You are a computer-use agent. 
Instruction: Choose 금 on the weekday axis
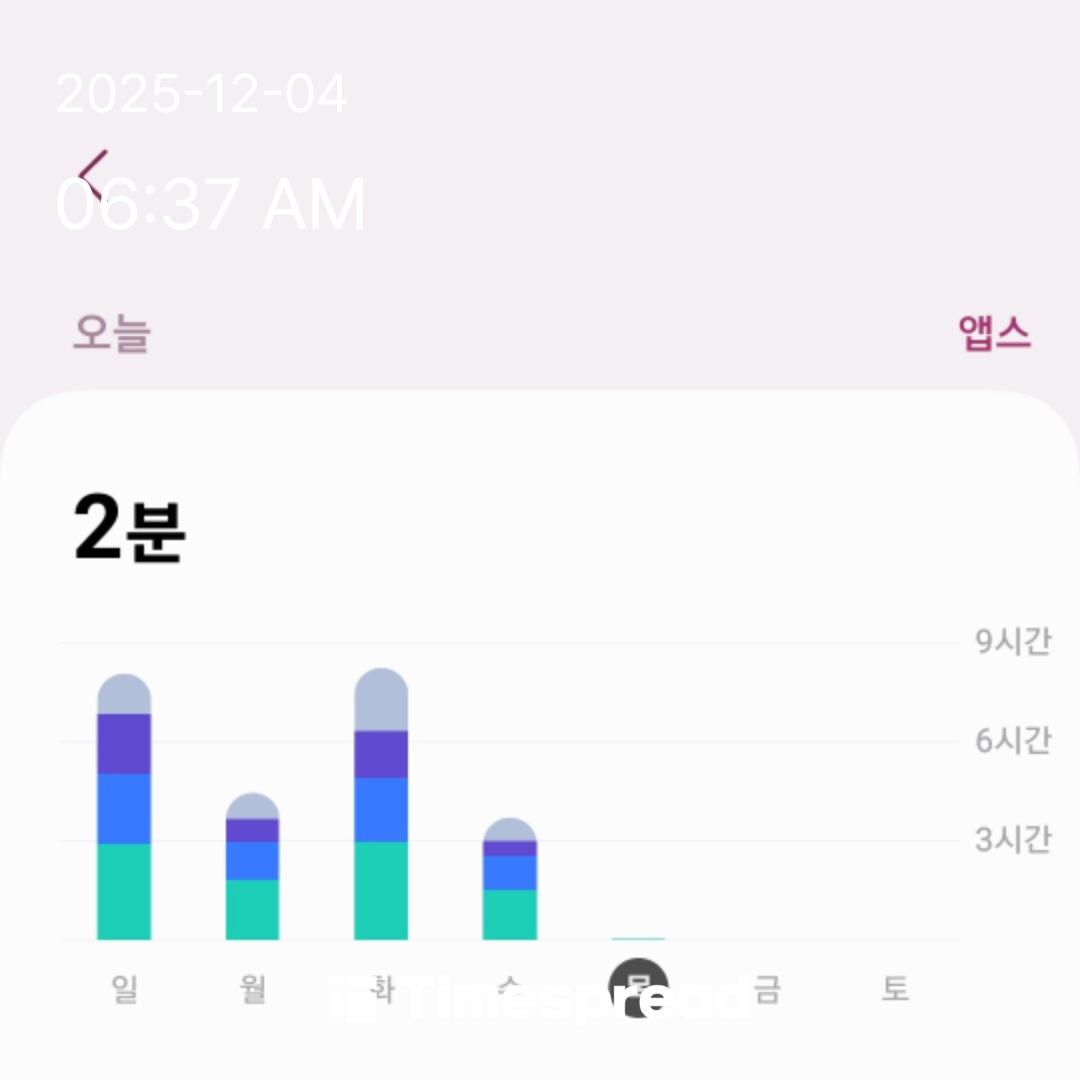click(x=767, y=990)
